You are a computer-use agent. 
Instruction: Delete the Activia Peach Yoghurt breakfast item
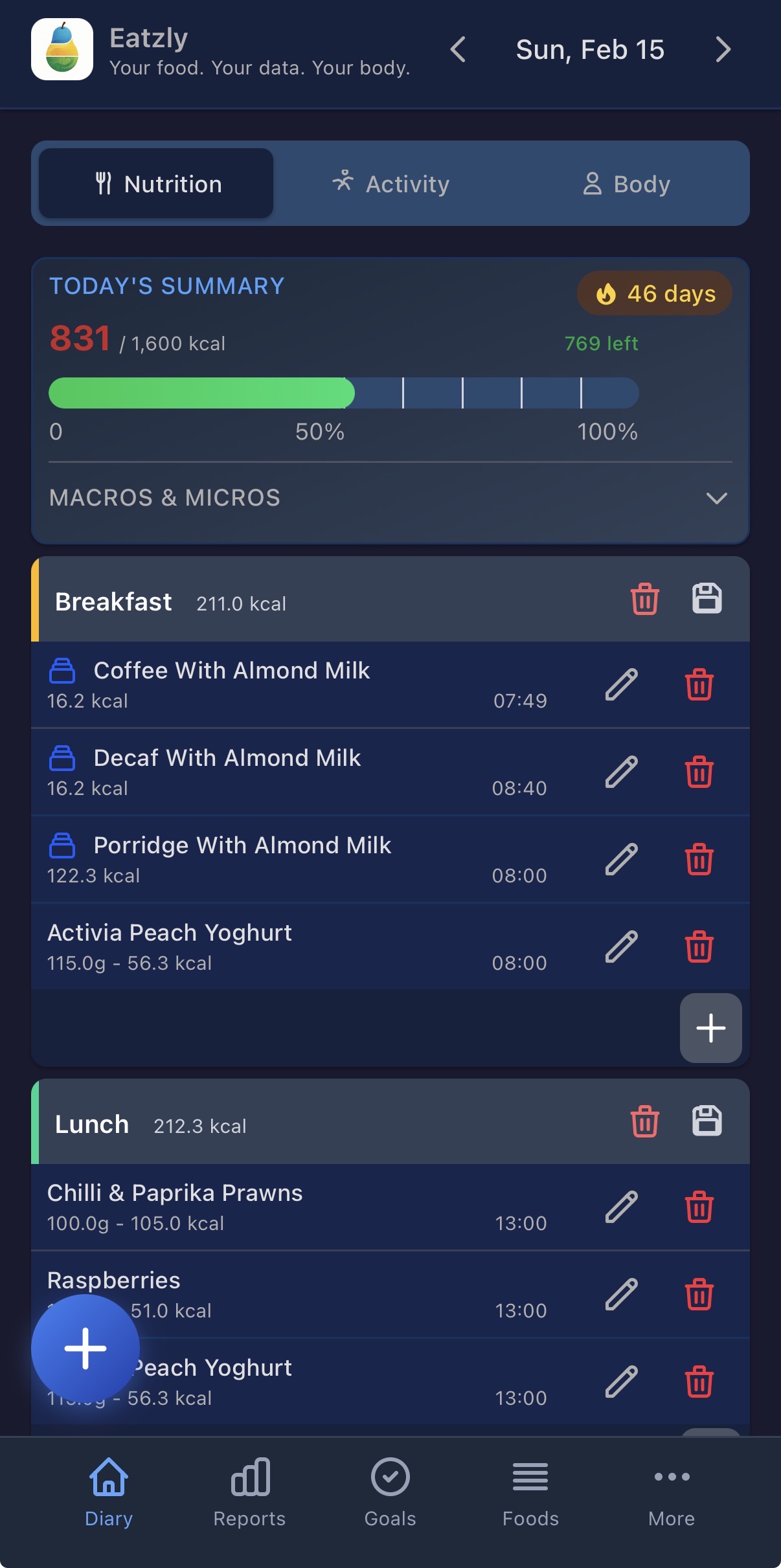699,946
